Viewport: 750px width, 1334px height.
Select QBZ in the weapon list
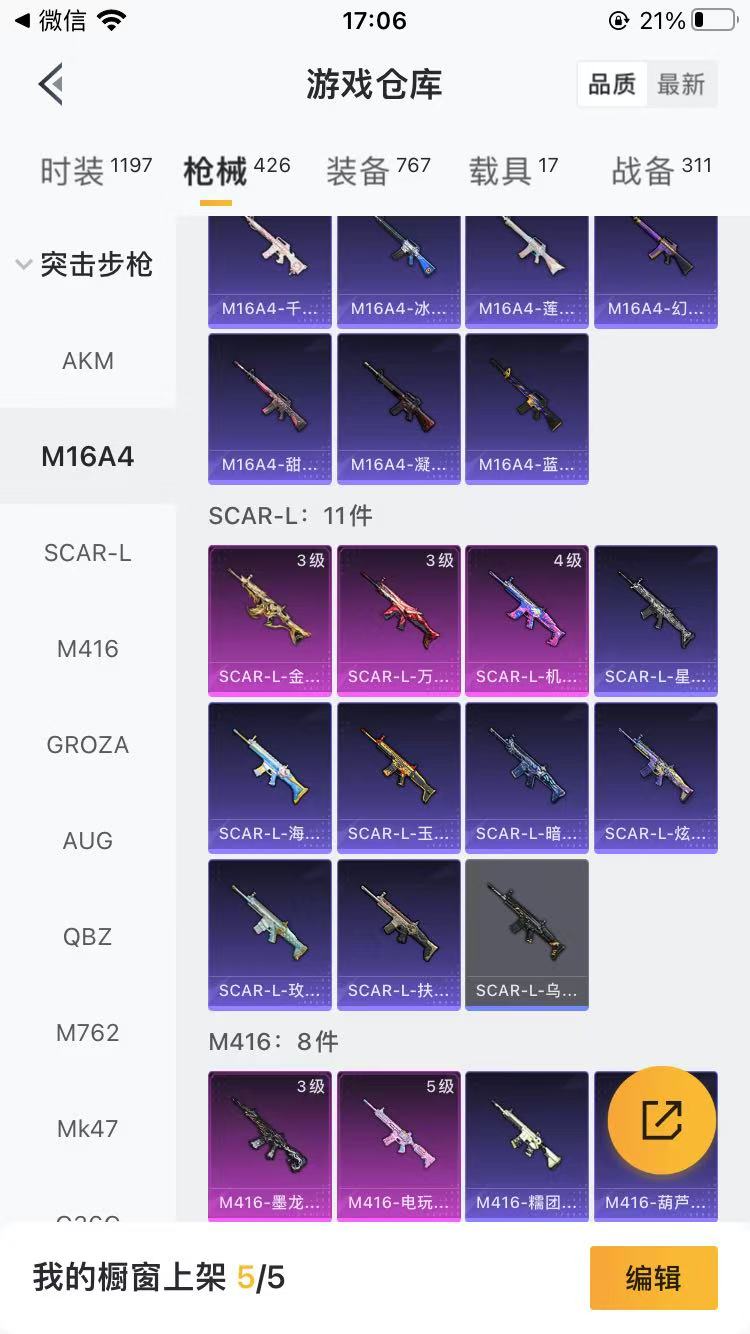click(88, 937)
